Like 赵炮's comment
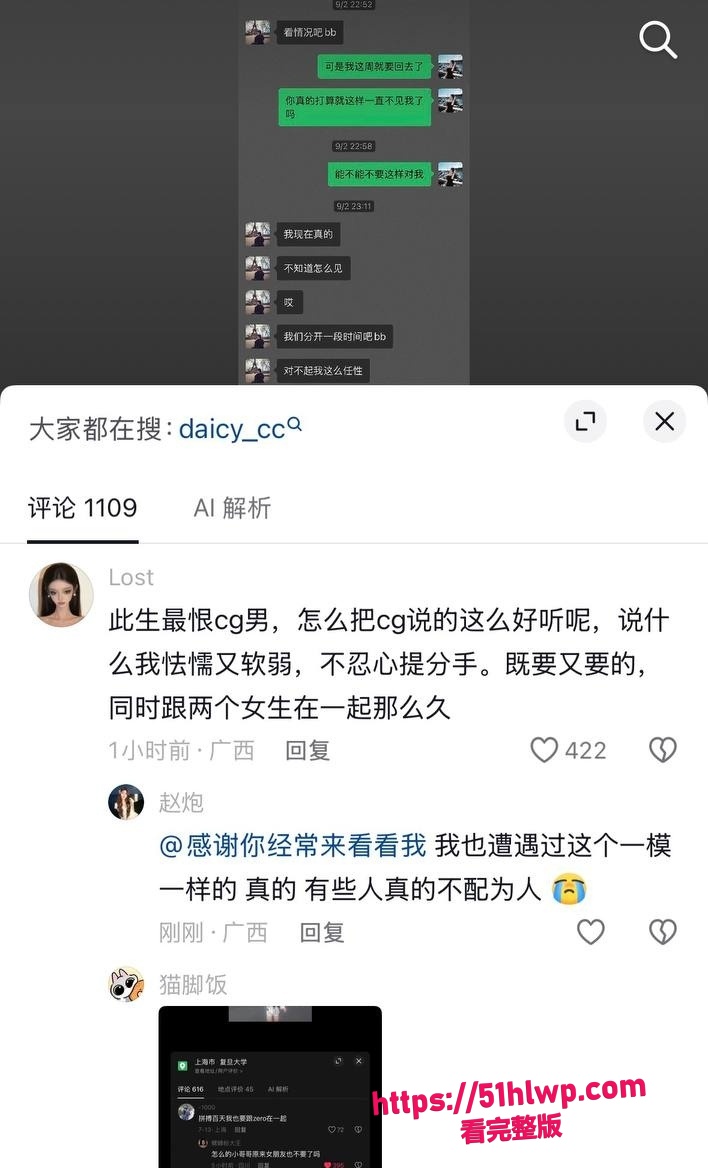 (591, 932)
